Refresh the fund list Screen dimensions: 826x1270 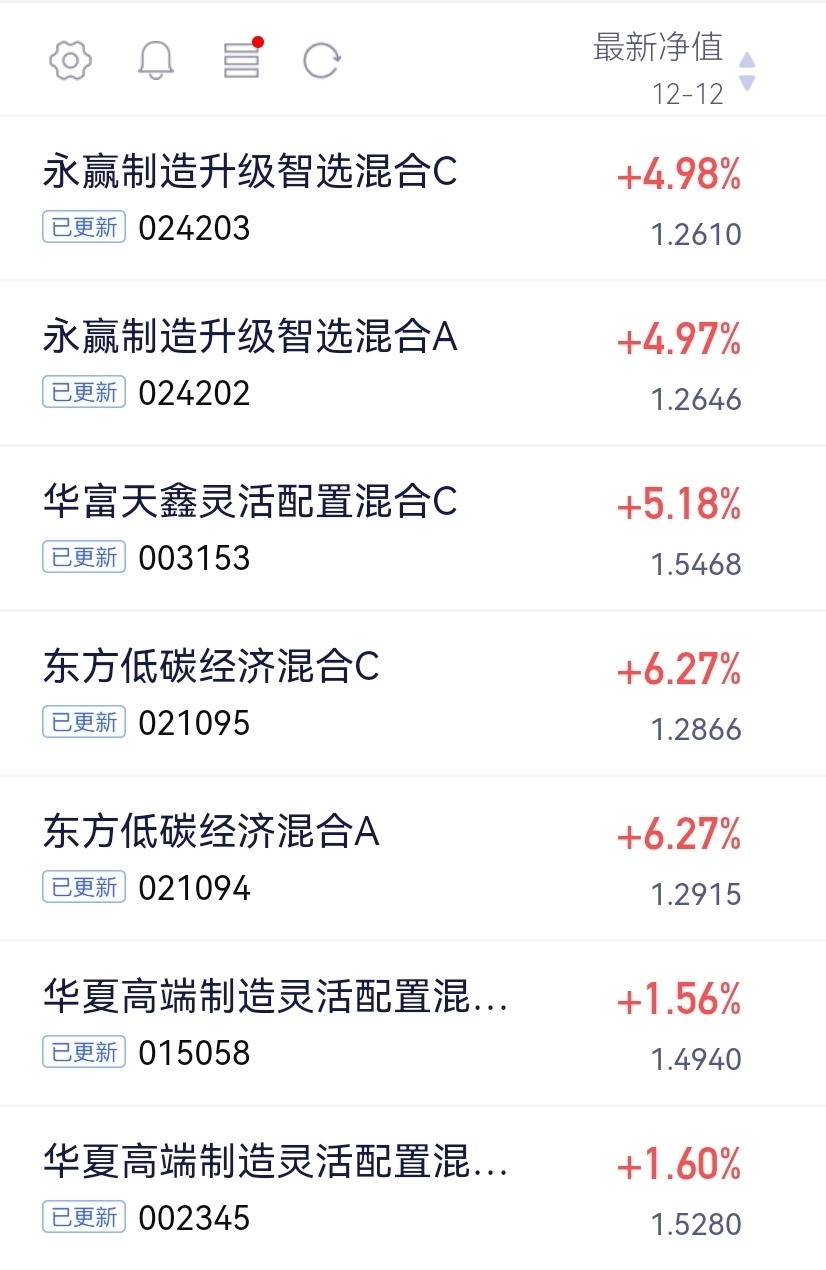point(322,61)
